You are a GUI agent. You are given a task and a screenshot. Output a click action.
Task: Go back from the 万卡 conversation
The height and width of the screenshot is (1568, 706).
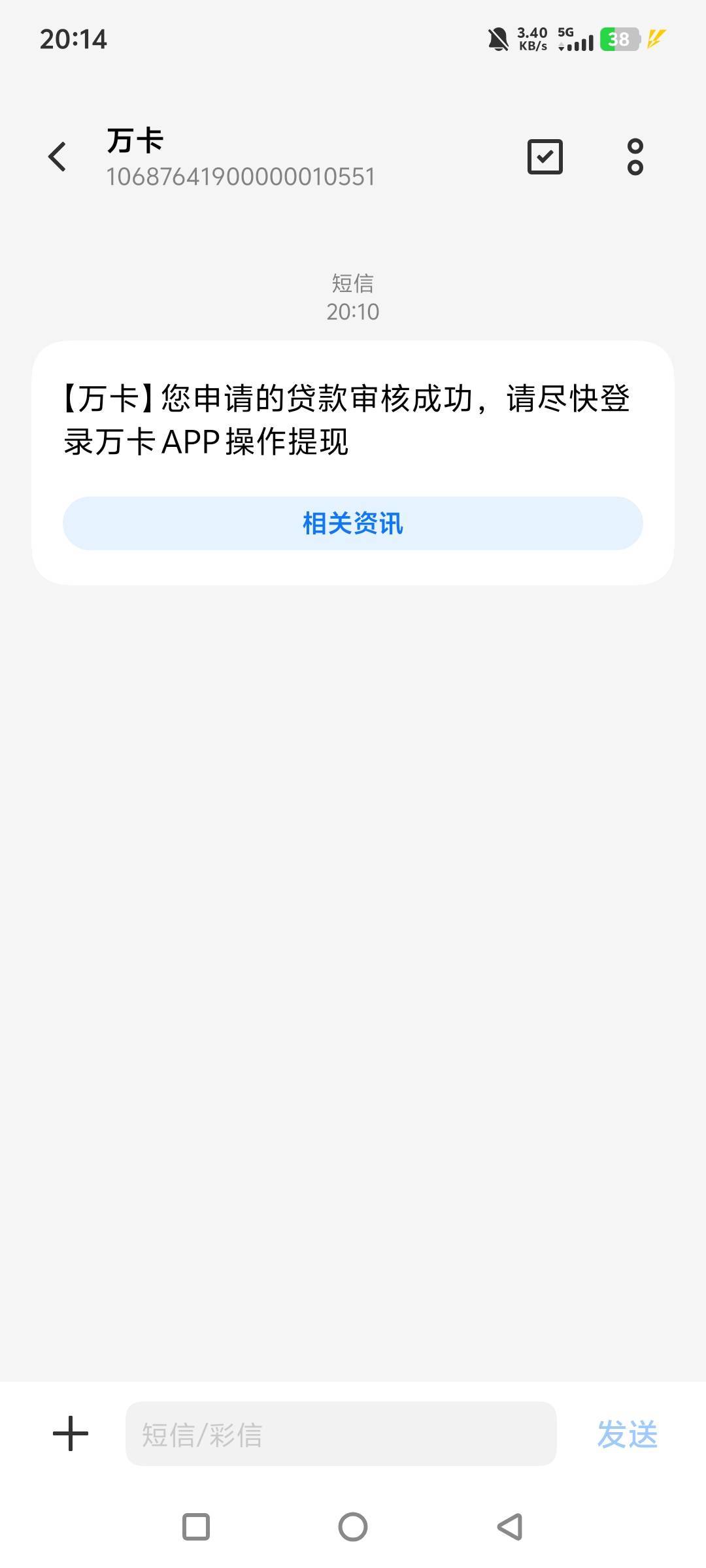tap(58, 157)
